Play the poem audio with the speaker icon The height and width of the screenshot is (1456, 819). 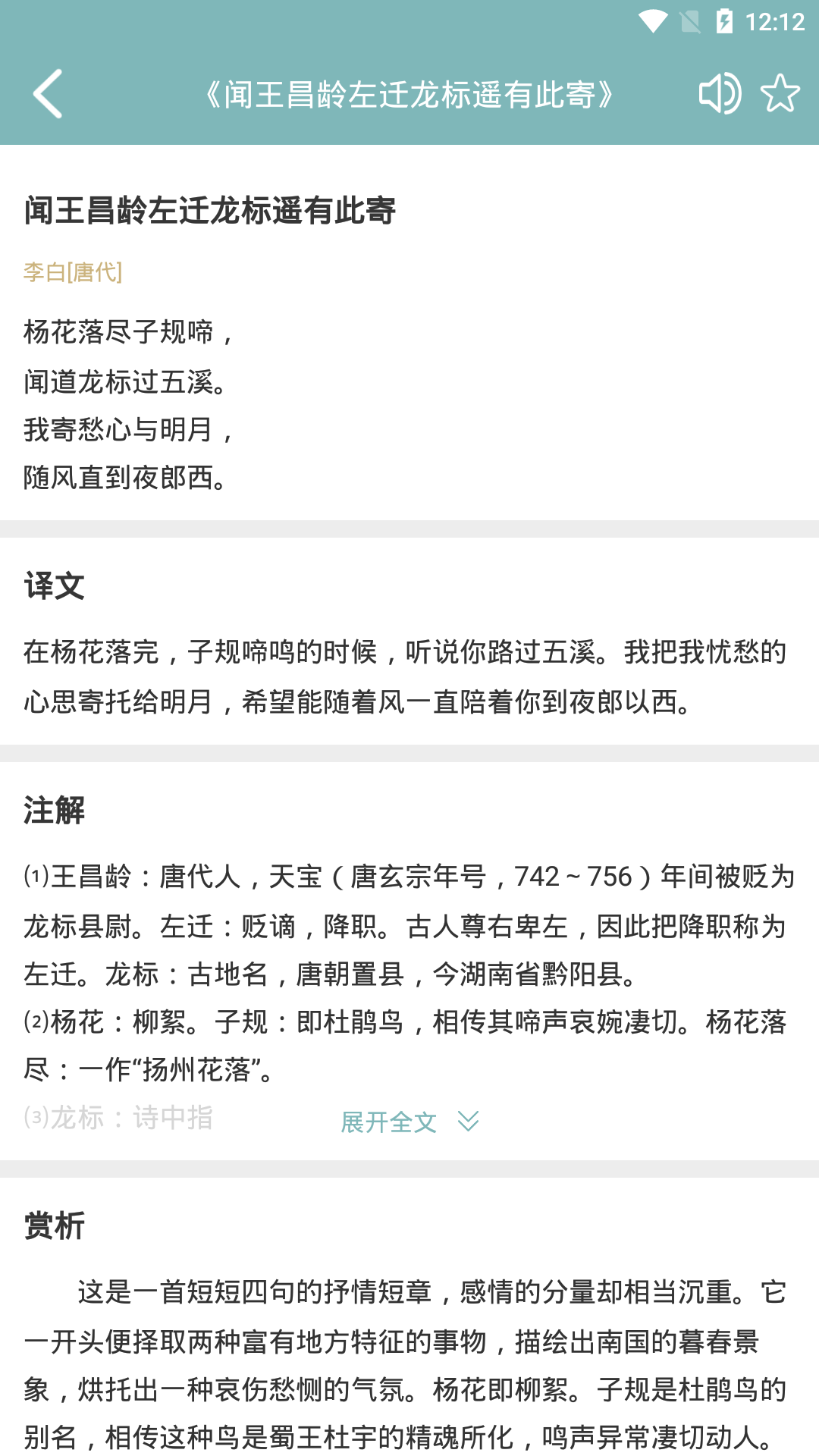click(719, 94)
